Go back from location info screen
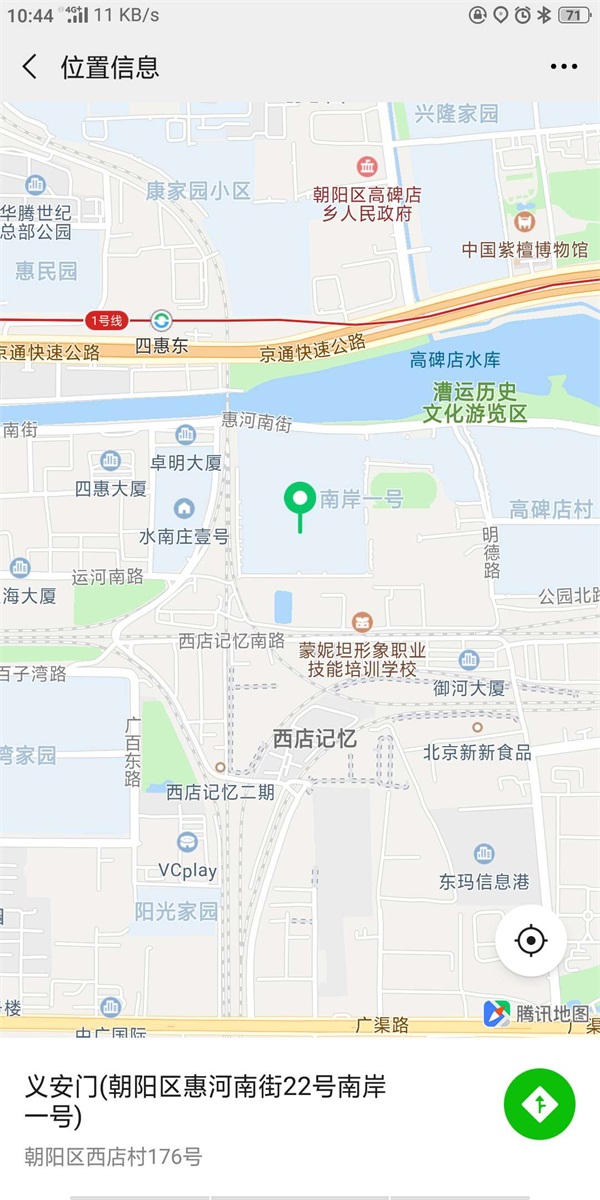600x1200 pixels. (x=30, y=67)
